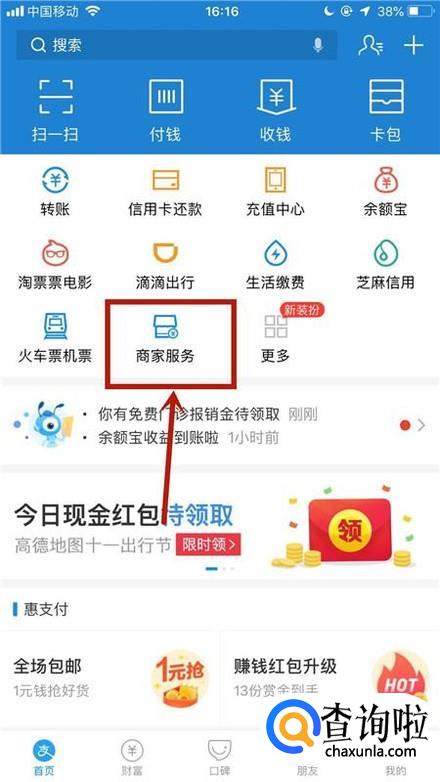Open 付钱 pay code
Image resolution: width=440 pixels, height=782 pixels.
pyautogui.click(x=165, y=111)
